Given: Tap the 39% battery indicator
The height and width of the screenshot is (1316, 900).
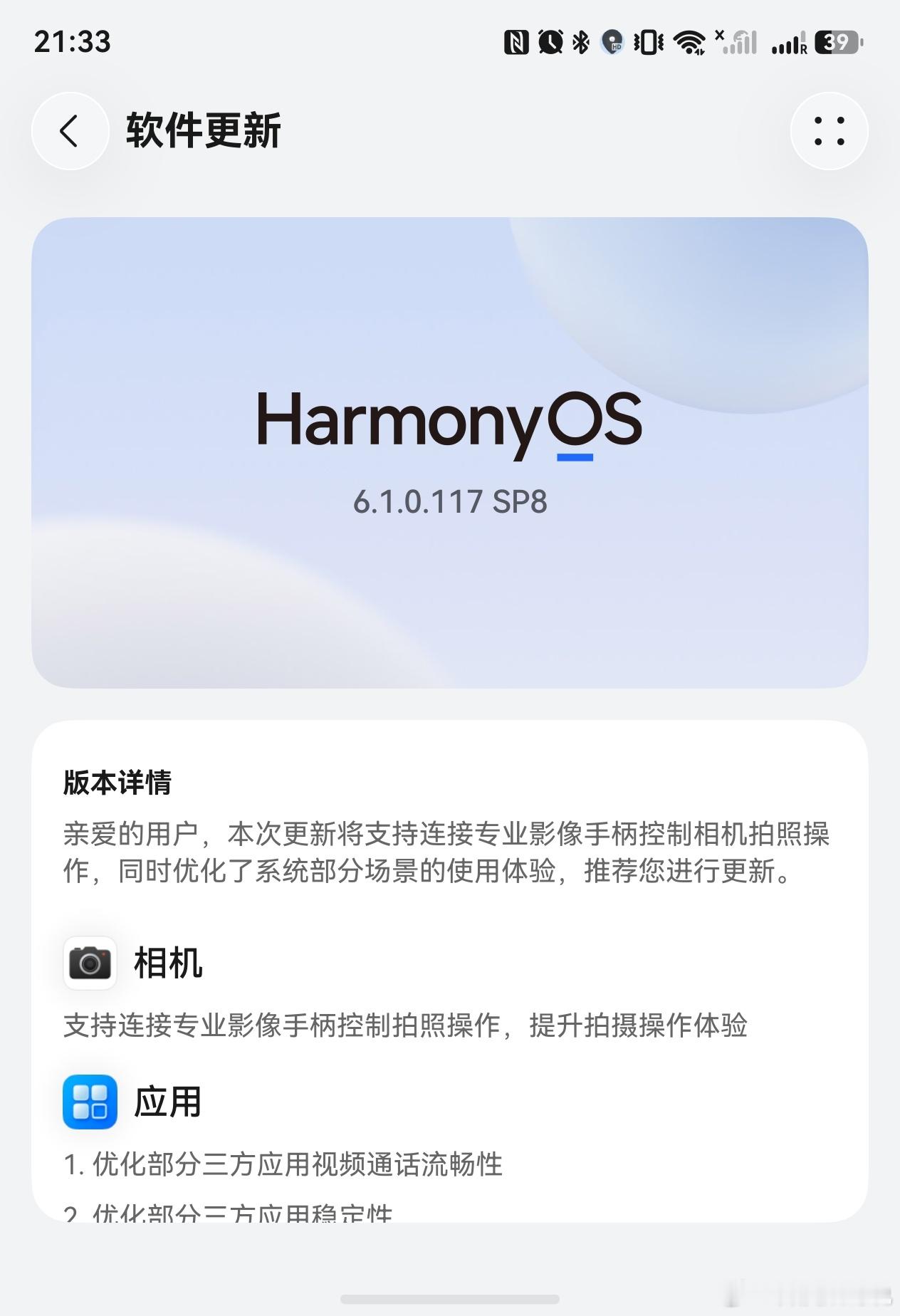Looking at the screenshot, I should coord(835,43).
